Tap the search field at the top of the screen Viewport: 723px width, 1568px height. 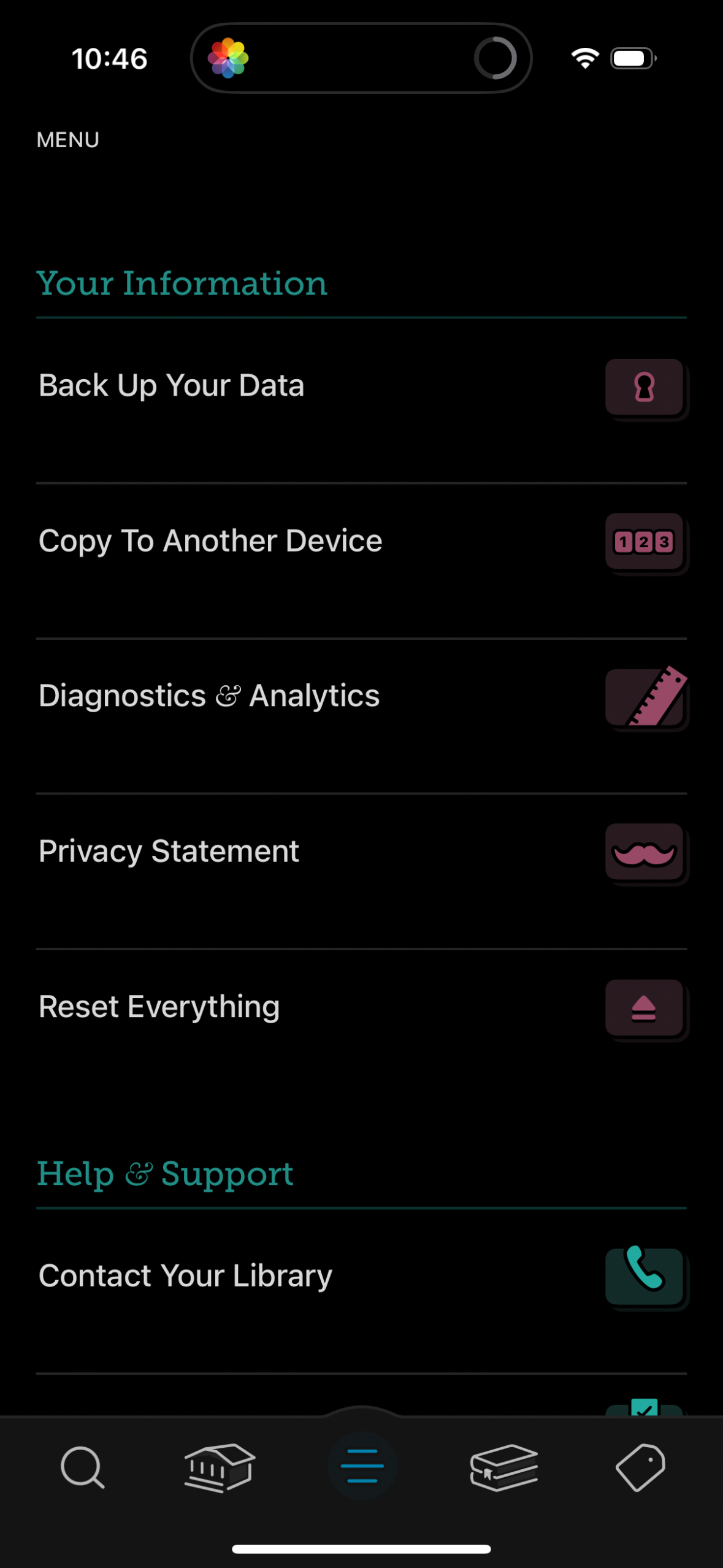coord(361,57)
